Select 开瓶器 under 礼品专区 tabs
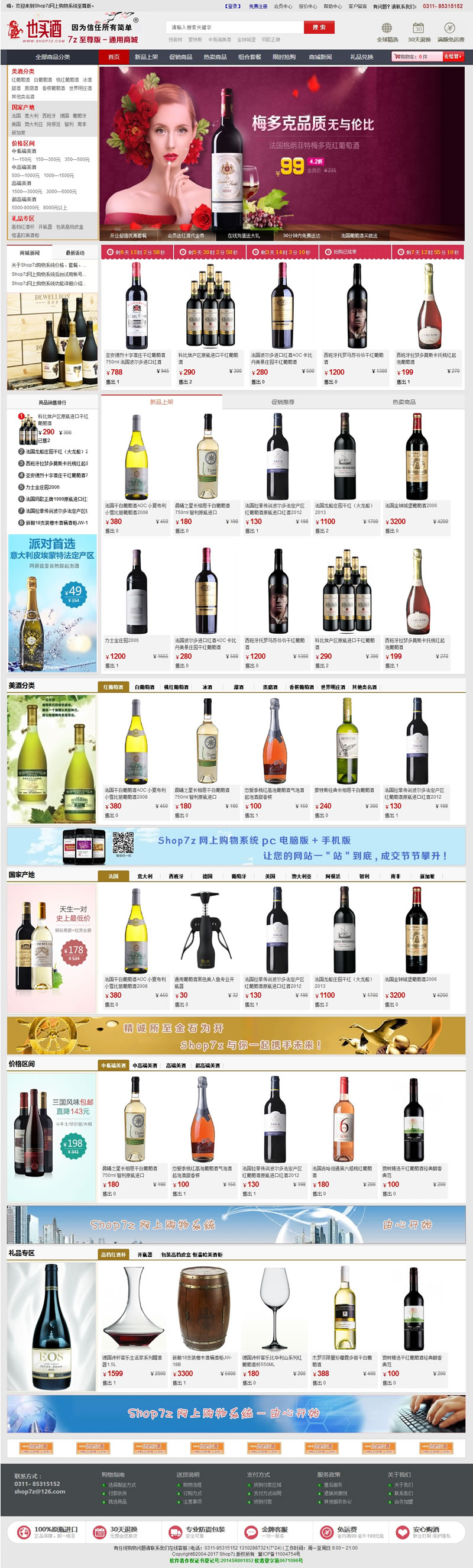Image resolution: width=473 pixels, height=1568 pixels. (x=145, y=1255)
